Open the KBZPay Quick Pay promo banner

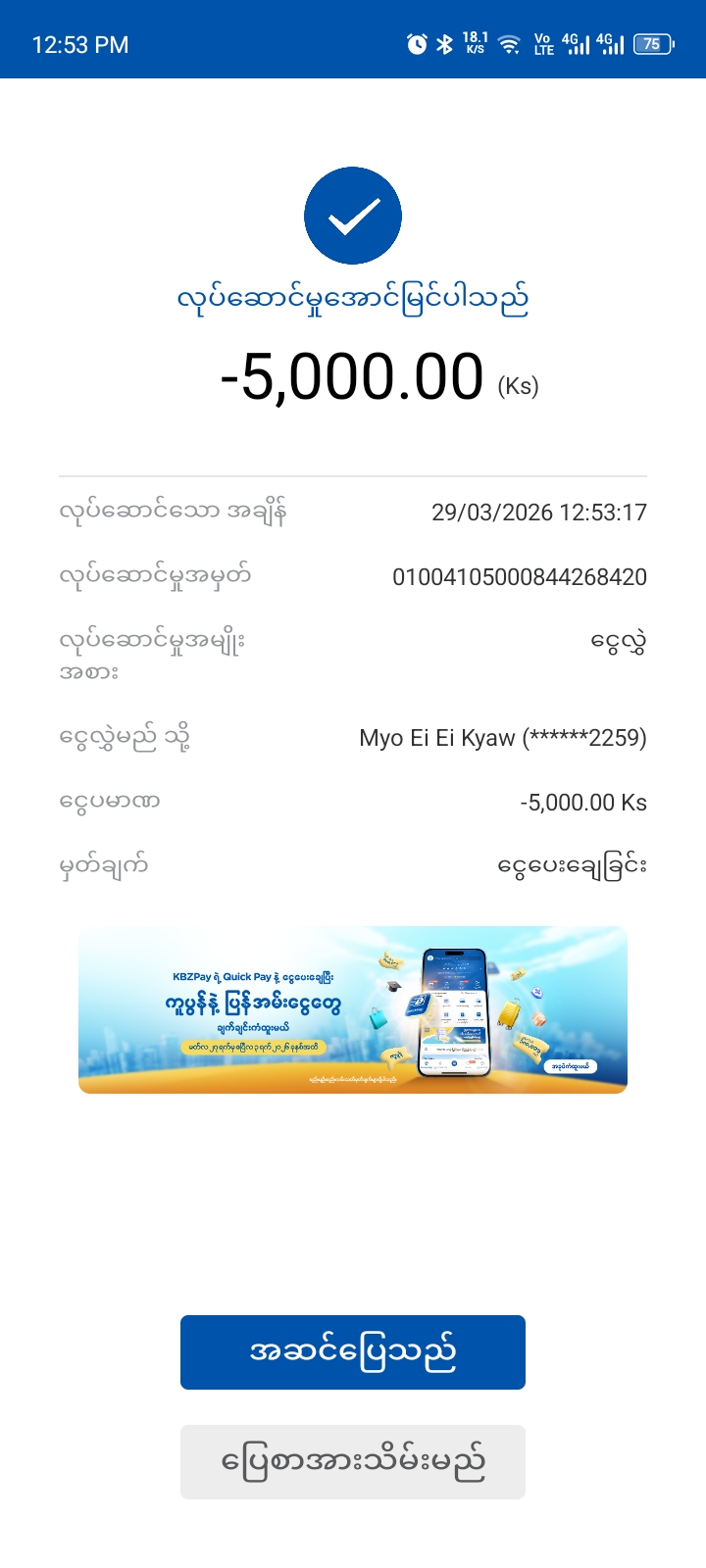(353, 1009)
